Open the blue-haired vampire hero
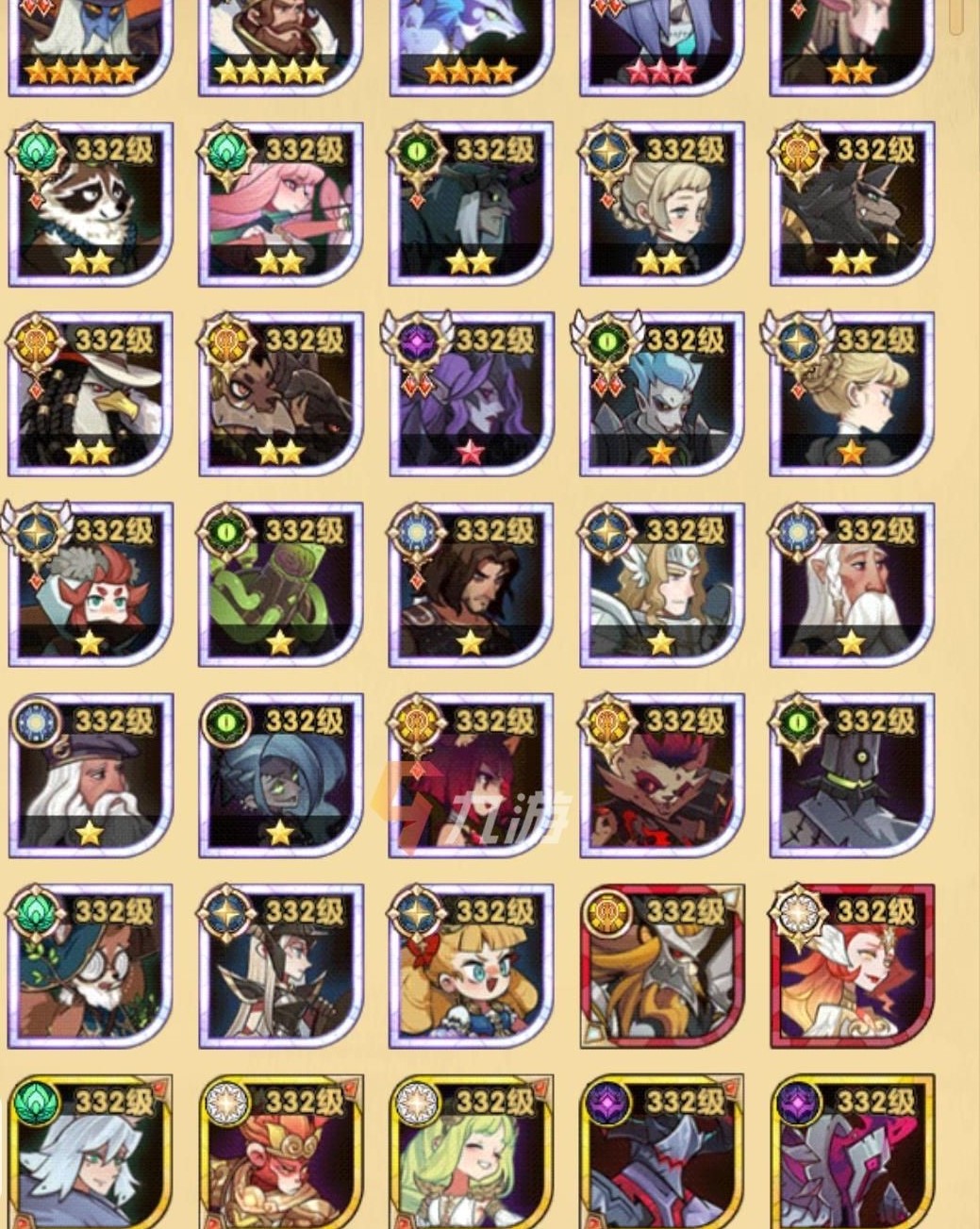The height and width of the screenshot is (1229, 980). pyautogui.click(x=661, y=396)
